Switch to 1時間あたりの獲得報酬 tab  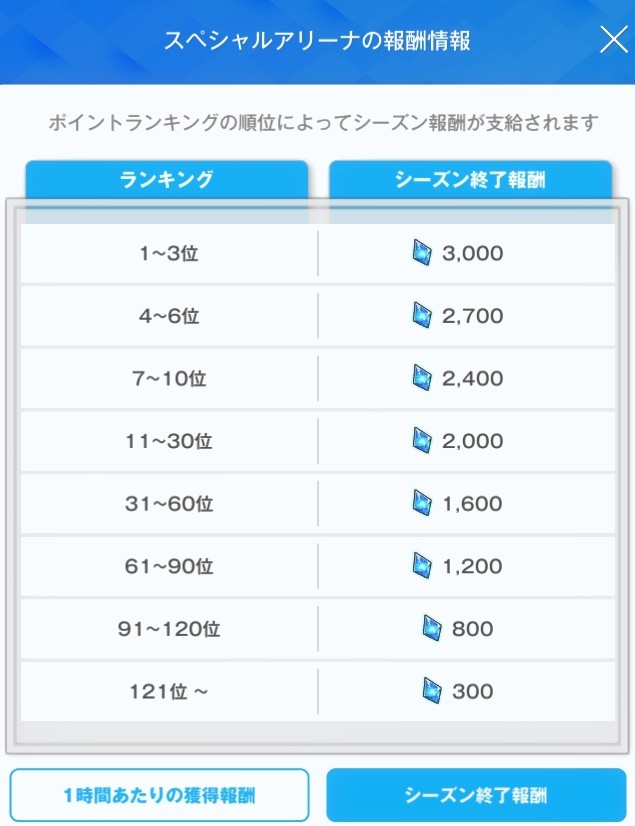coord(160,795)
